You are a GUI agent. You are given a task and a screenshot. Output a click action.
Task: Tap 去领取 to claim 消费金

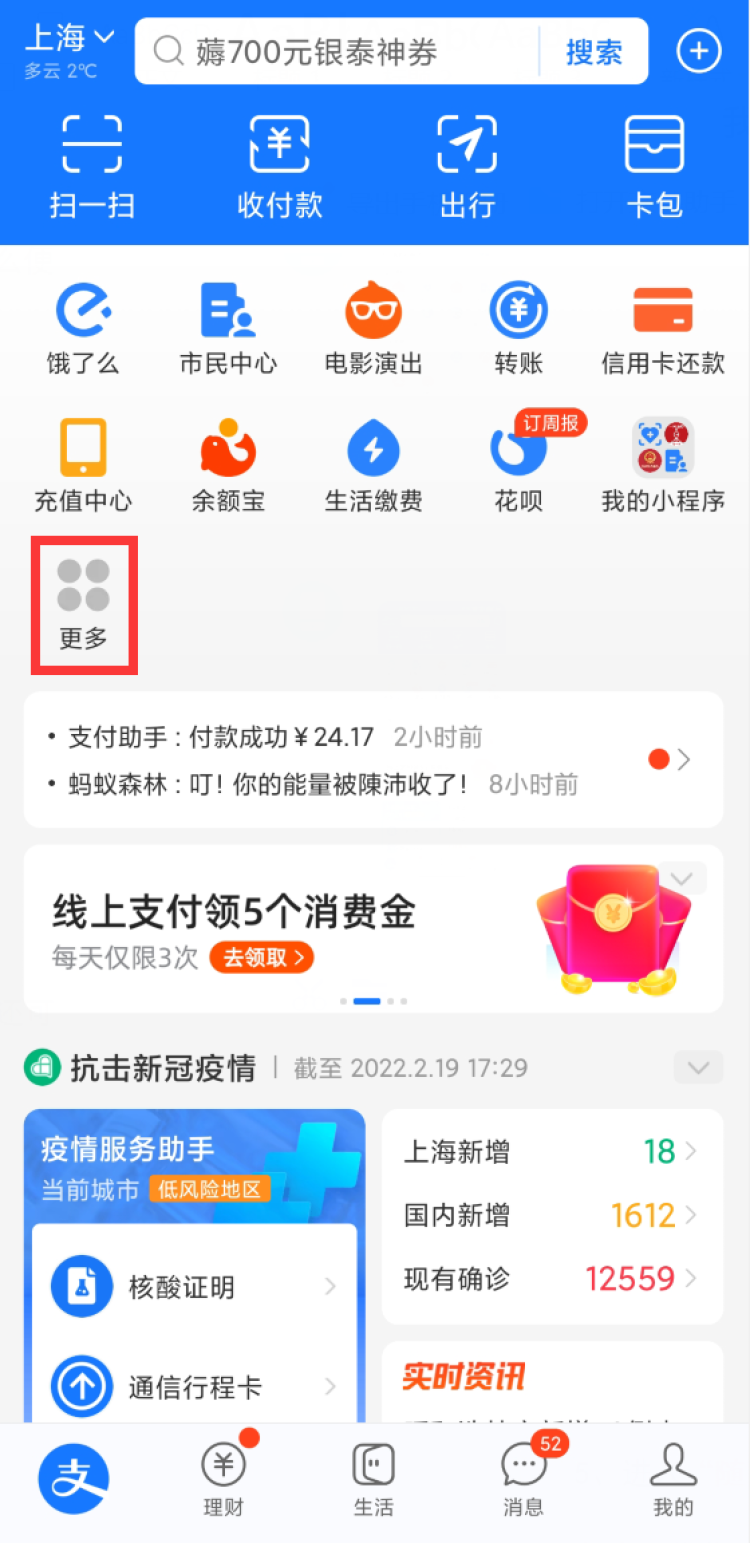click(262, 958)
